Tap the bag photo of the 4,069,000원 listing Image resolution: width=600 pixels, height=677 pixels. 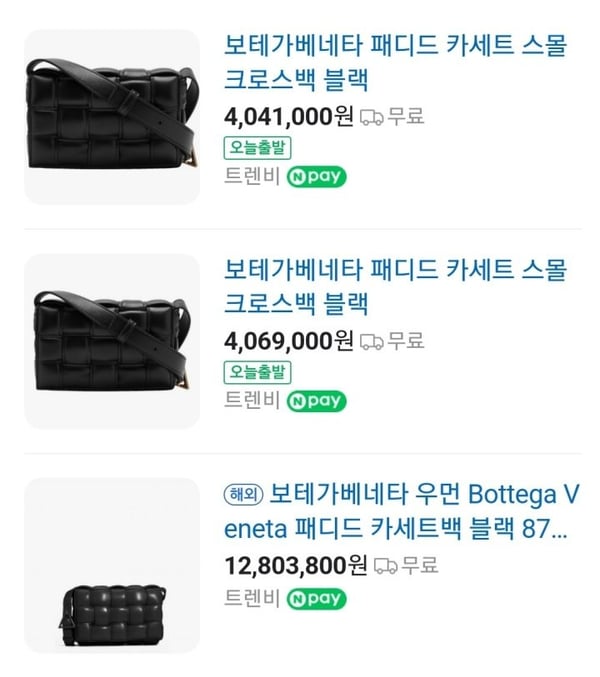click(x=112, y=341)
